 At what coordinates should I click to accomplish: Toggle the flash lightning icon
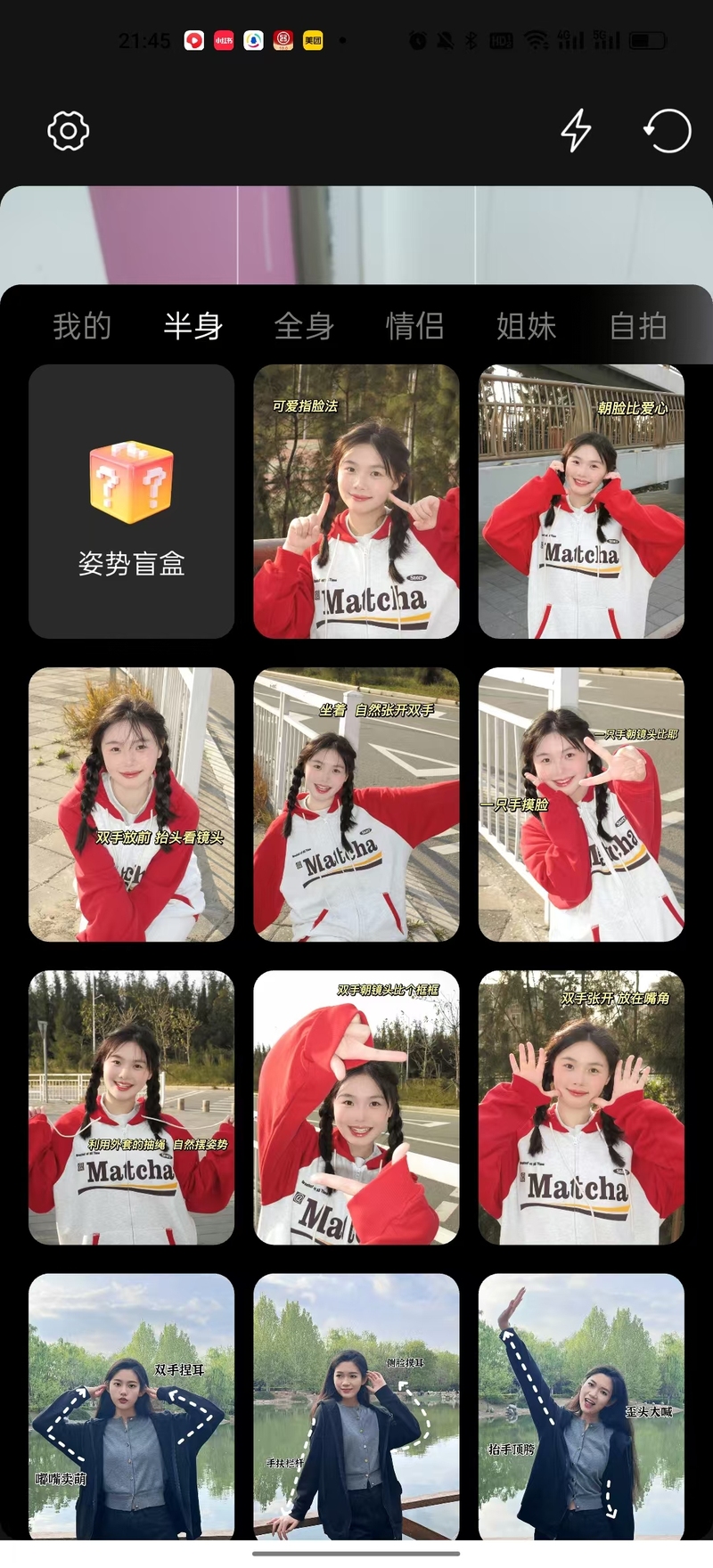coord(576,131)
